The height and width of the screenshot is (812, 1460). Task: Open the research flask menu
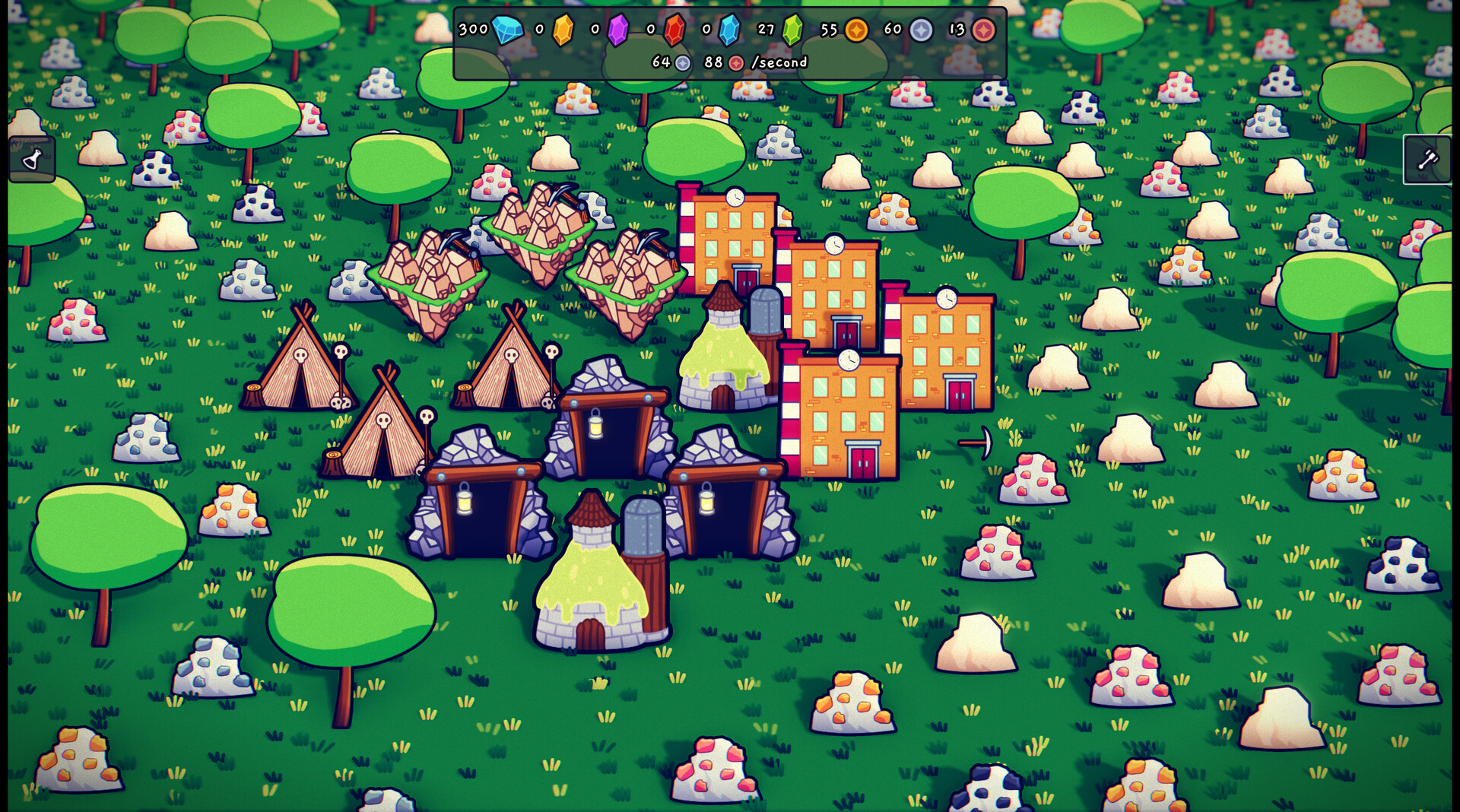coord(32,159)
